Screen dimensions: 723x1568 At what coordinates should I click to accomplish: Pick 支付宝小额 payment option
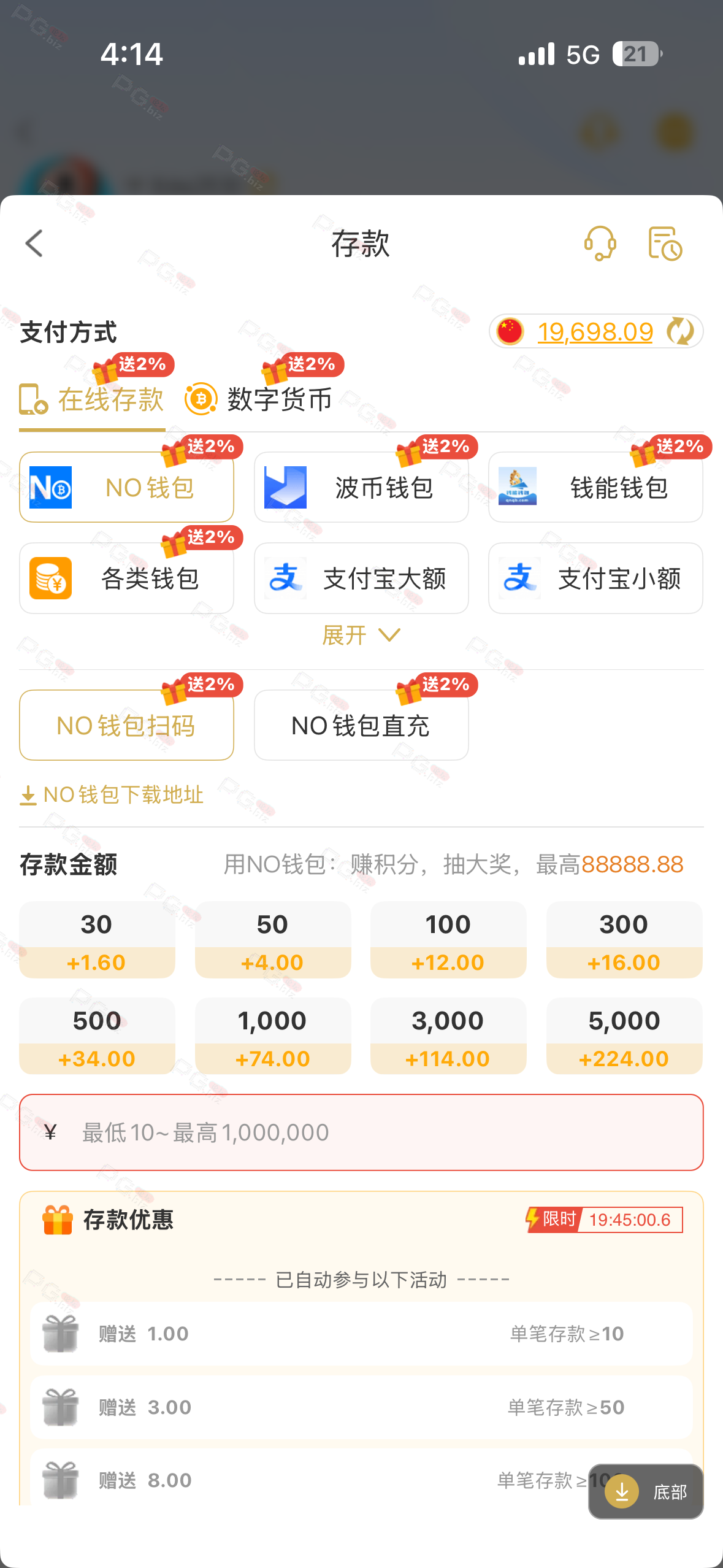595,578
